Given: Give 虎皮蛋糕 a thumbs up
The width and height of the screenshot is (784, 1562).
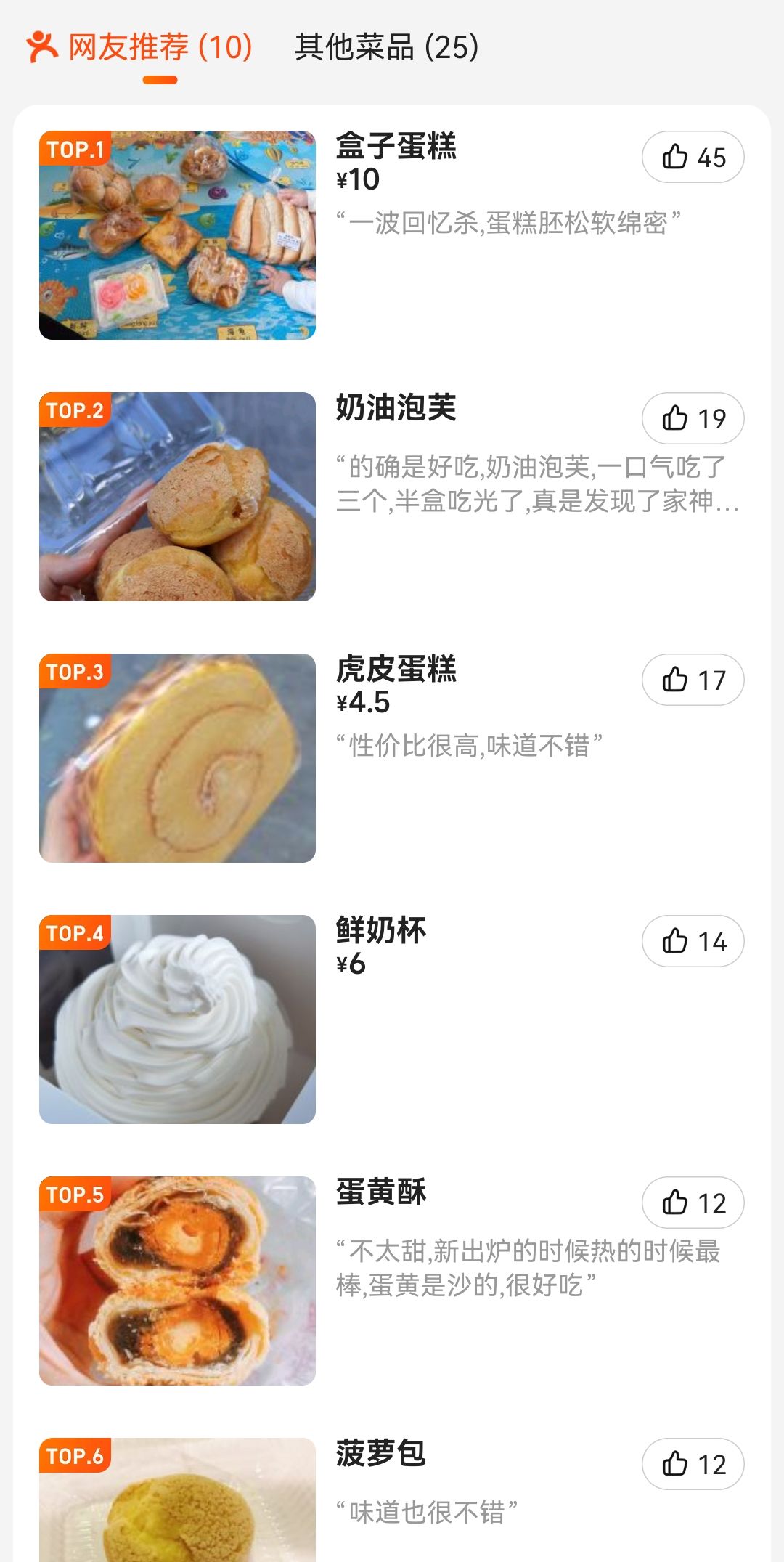Looking at the screenshot, I should pyautogui.click(x=693, y=680).
